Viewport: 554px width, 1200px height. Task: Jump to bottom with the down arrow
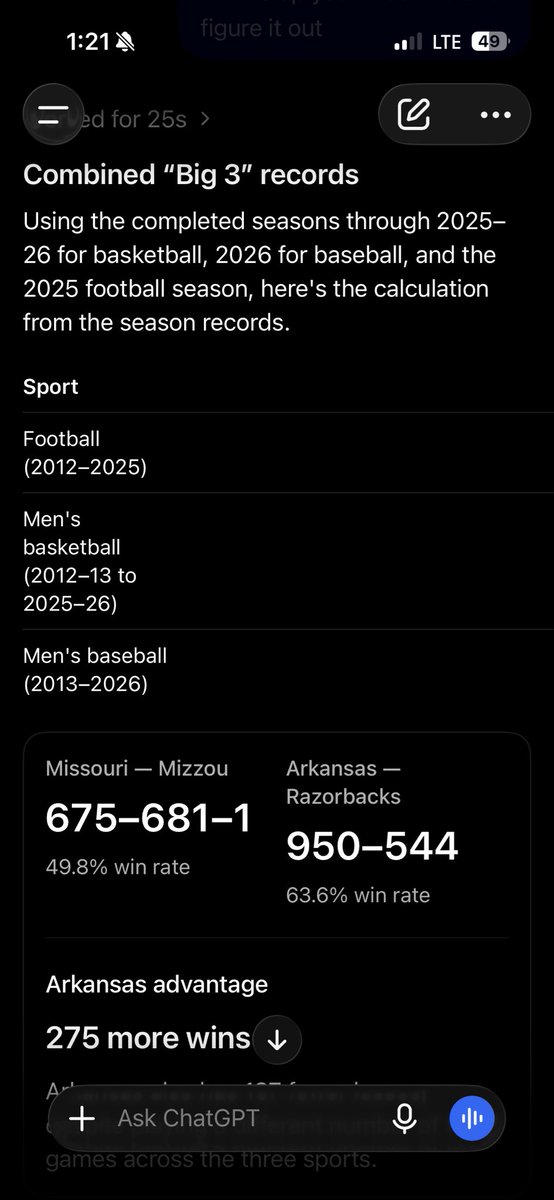(x=278, y=1040)
